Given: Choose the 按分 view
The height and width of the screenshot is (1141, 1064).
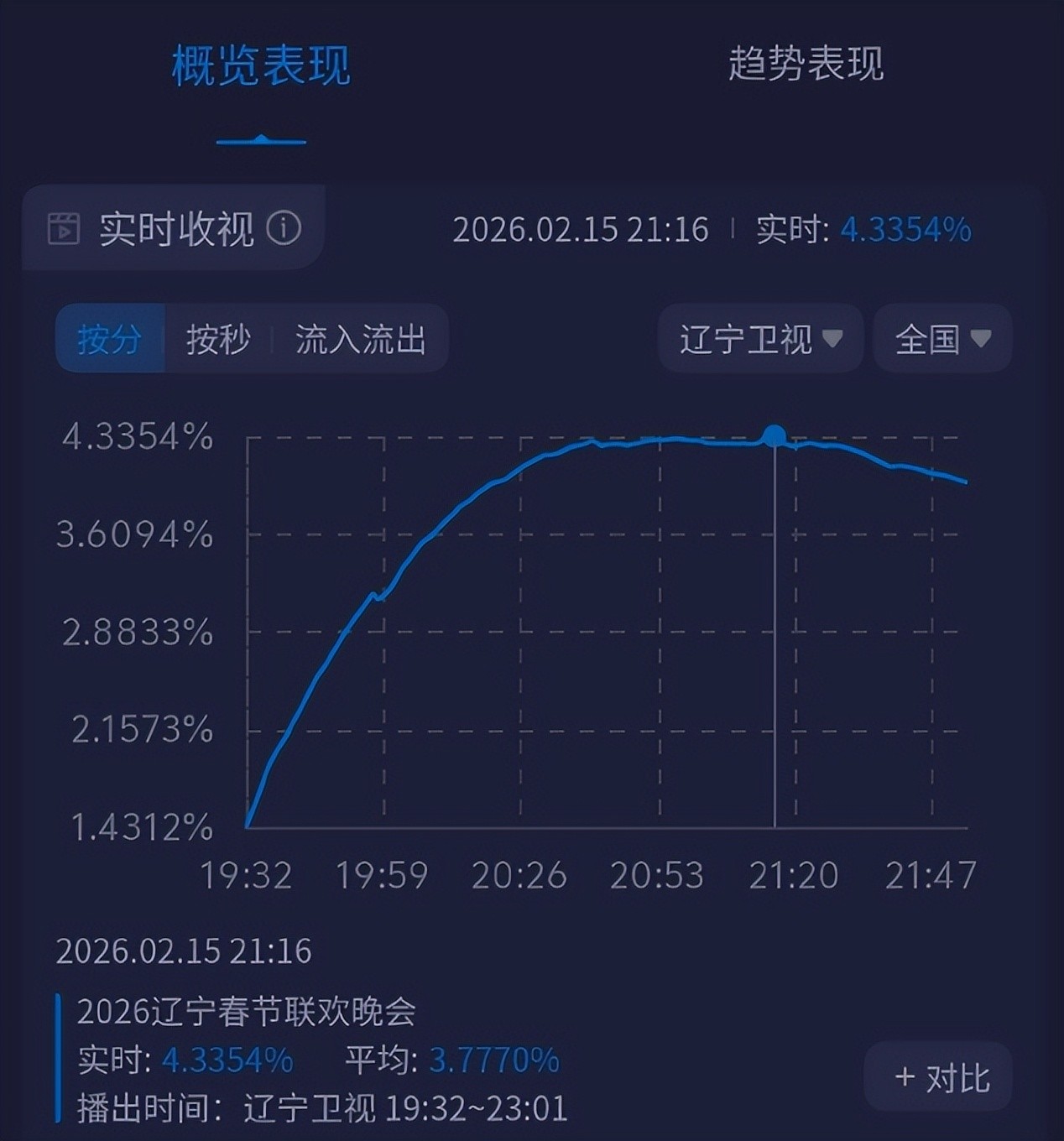Looking at the screenshot, I should [109, 339].
